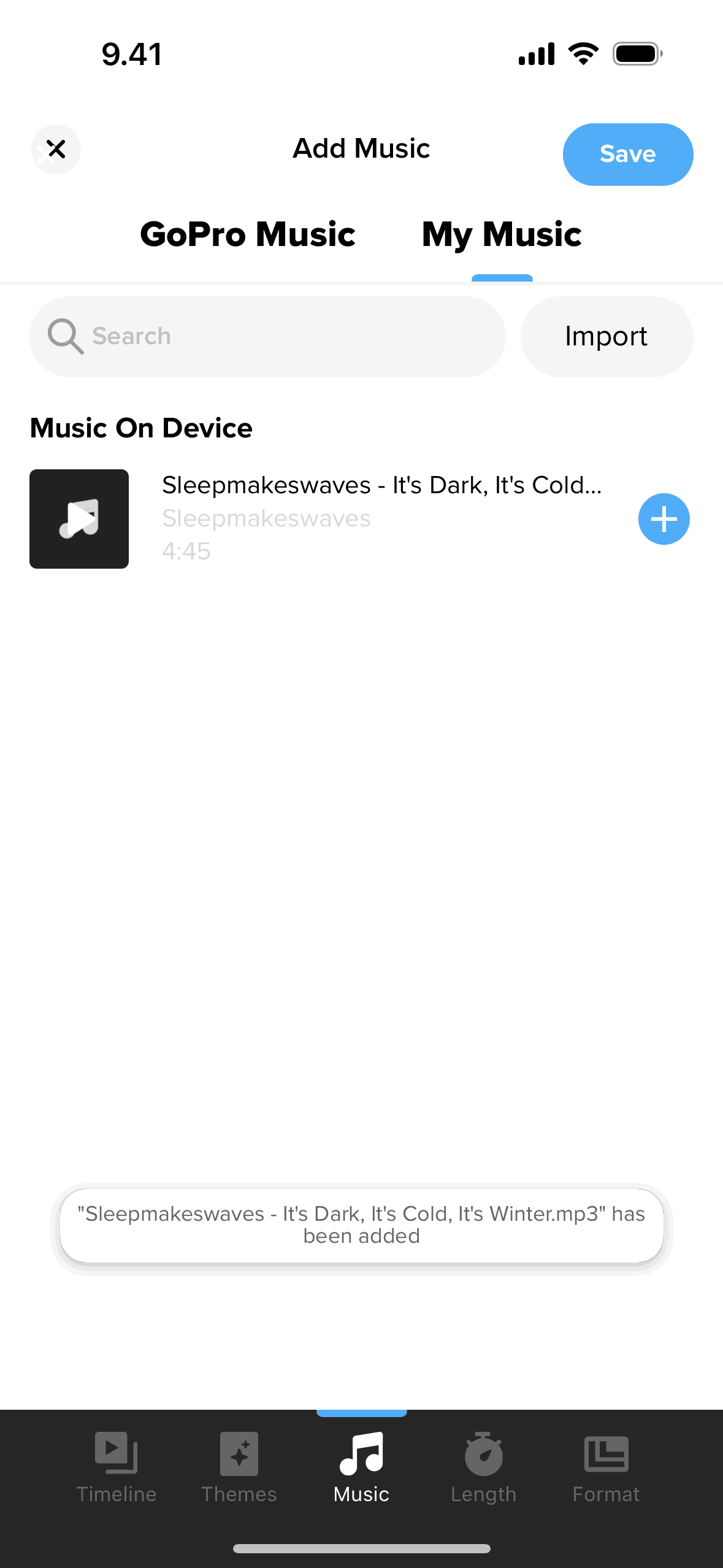Import music from the device
723x1568 pixels.
click(x=606, y=336)
